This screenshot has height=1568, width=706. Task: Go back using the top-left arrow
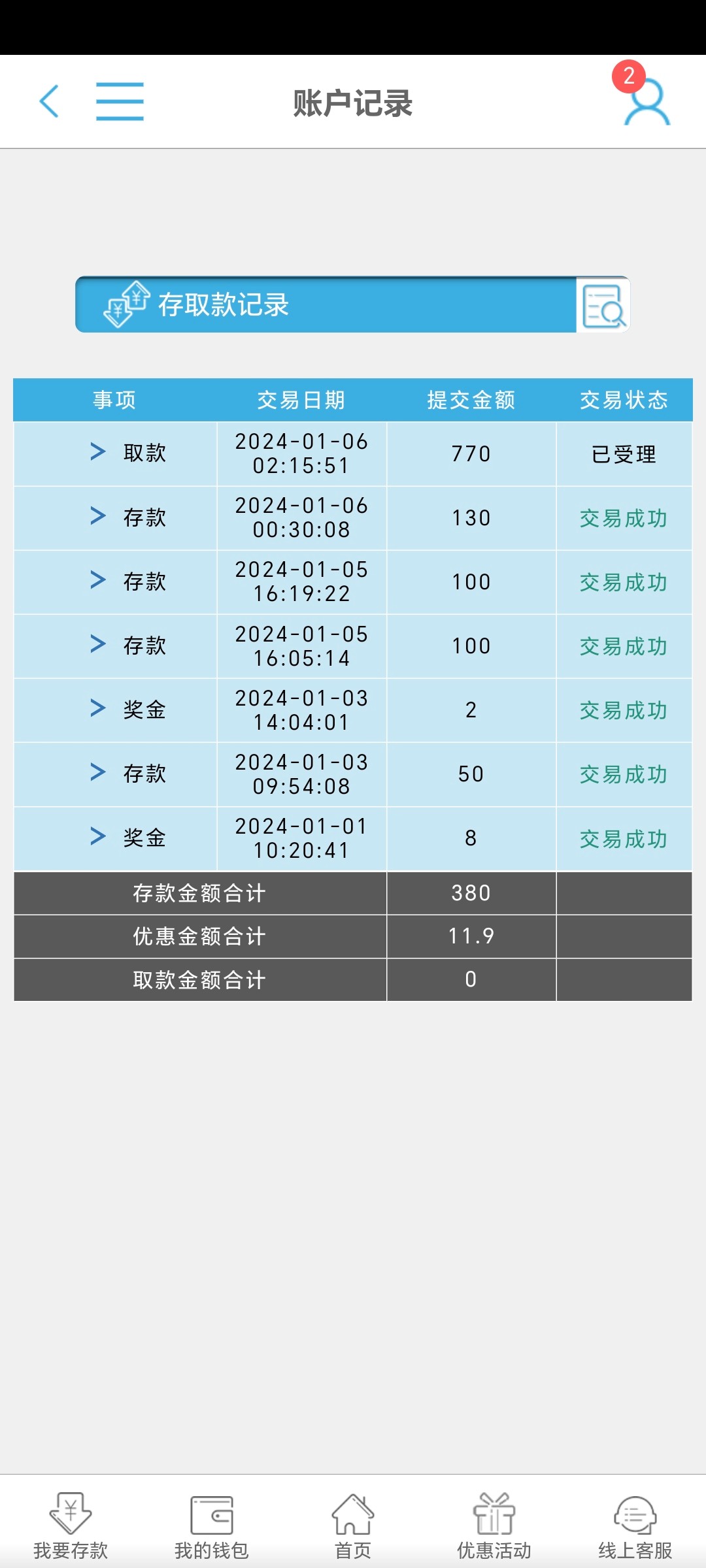[x=49, y=101]
